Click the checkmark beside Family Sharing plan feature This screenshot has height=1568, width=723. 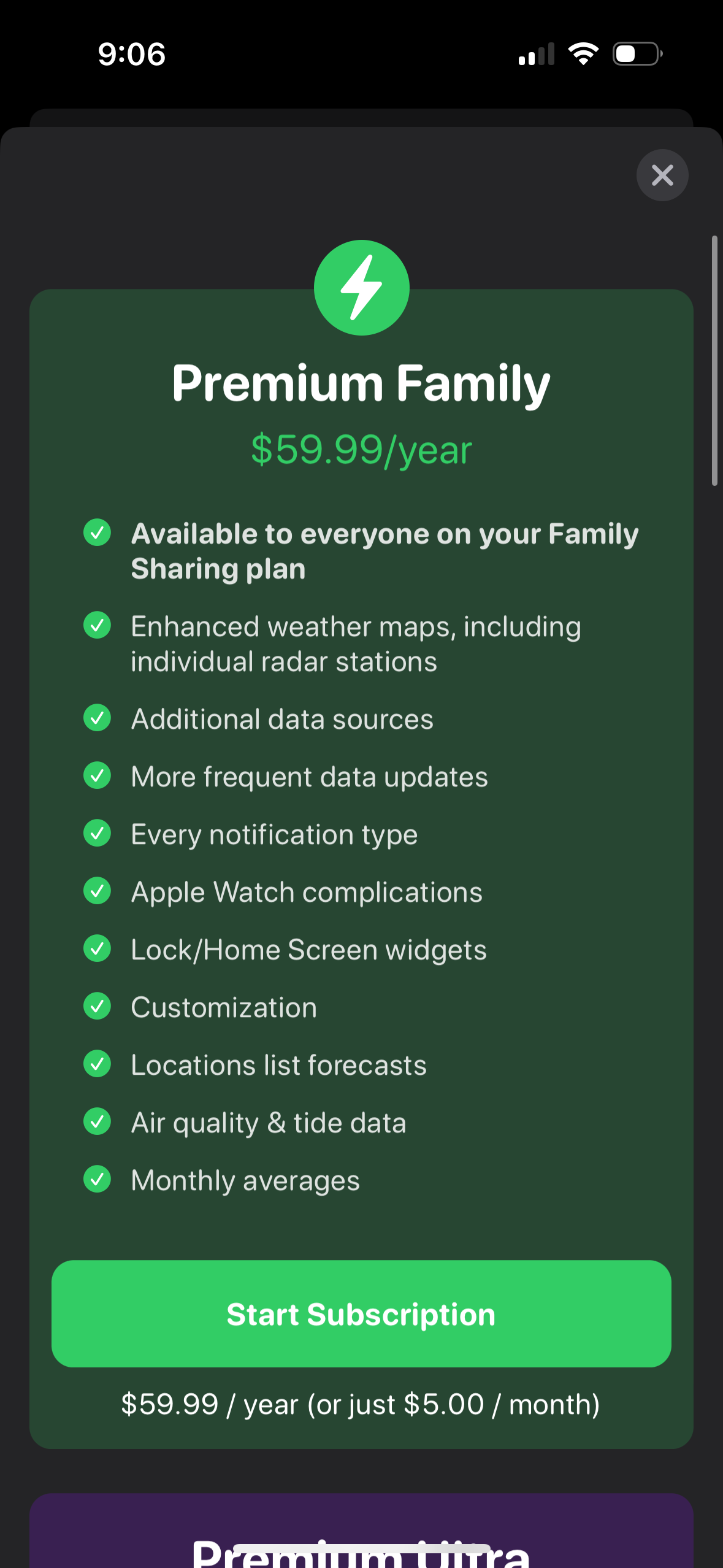97,534
